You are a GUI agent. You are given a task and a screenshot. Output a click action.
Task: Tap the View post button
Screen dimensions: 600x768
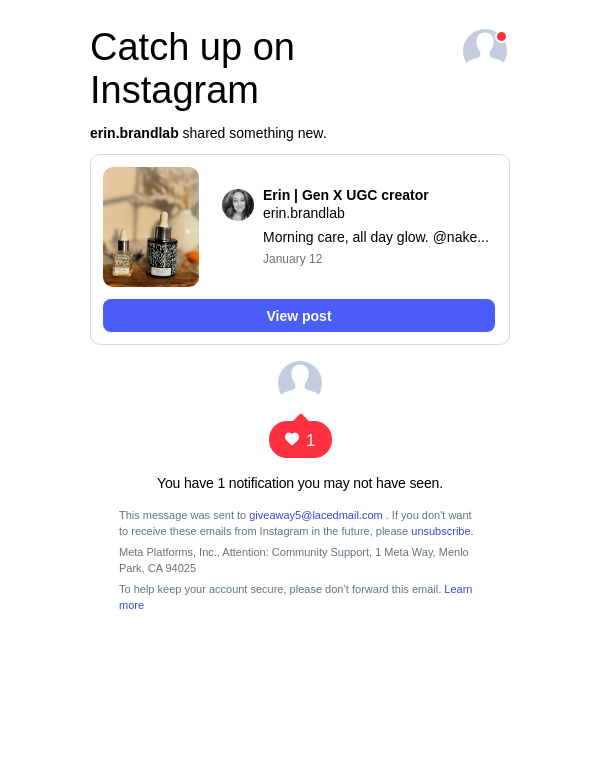(298, 316)
